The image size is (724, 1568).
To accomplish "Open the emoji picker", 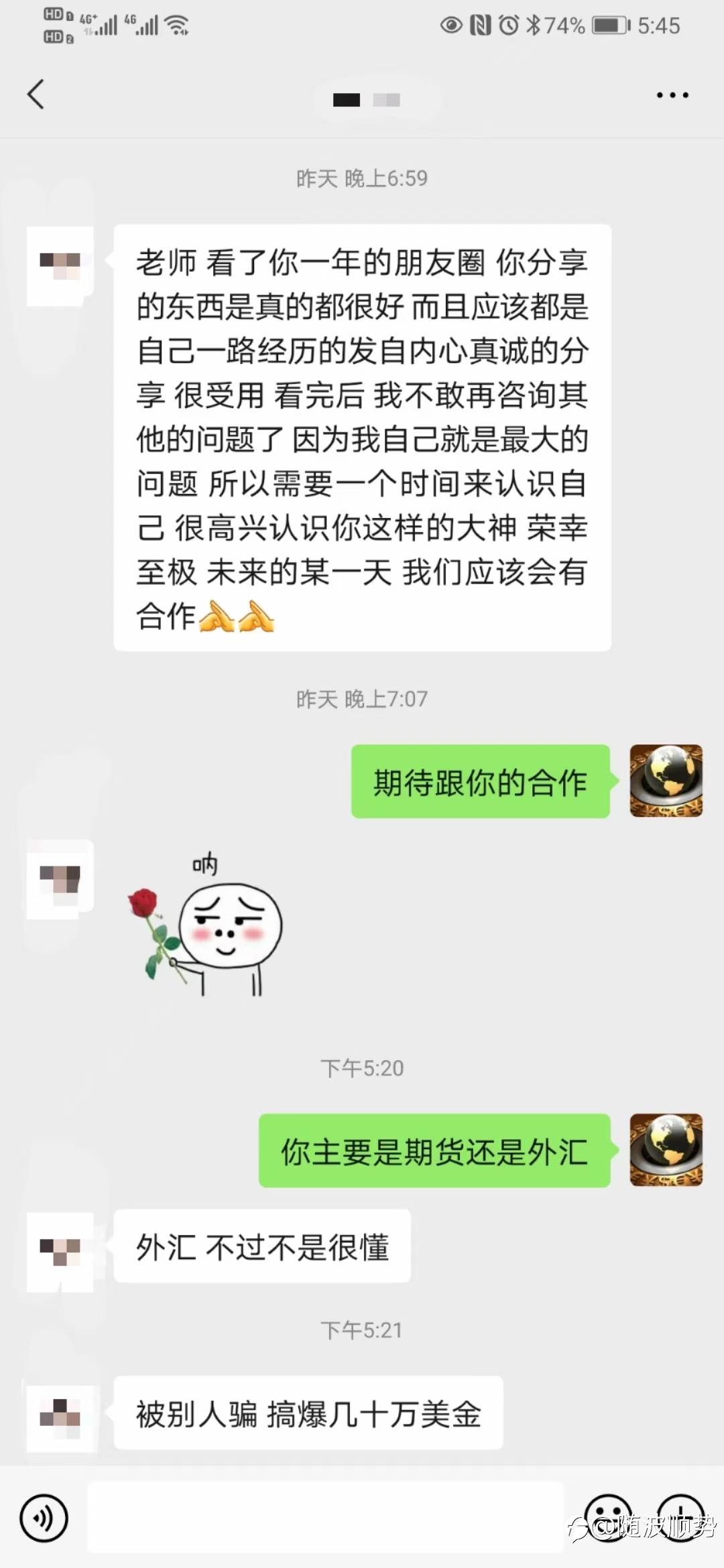I will coord(608,1517).
